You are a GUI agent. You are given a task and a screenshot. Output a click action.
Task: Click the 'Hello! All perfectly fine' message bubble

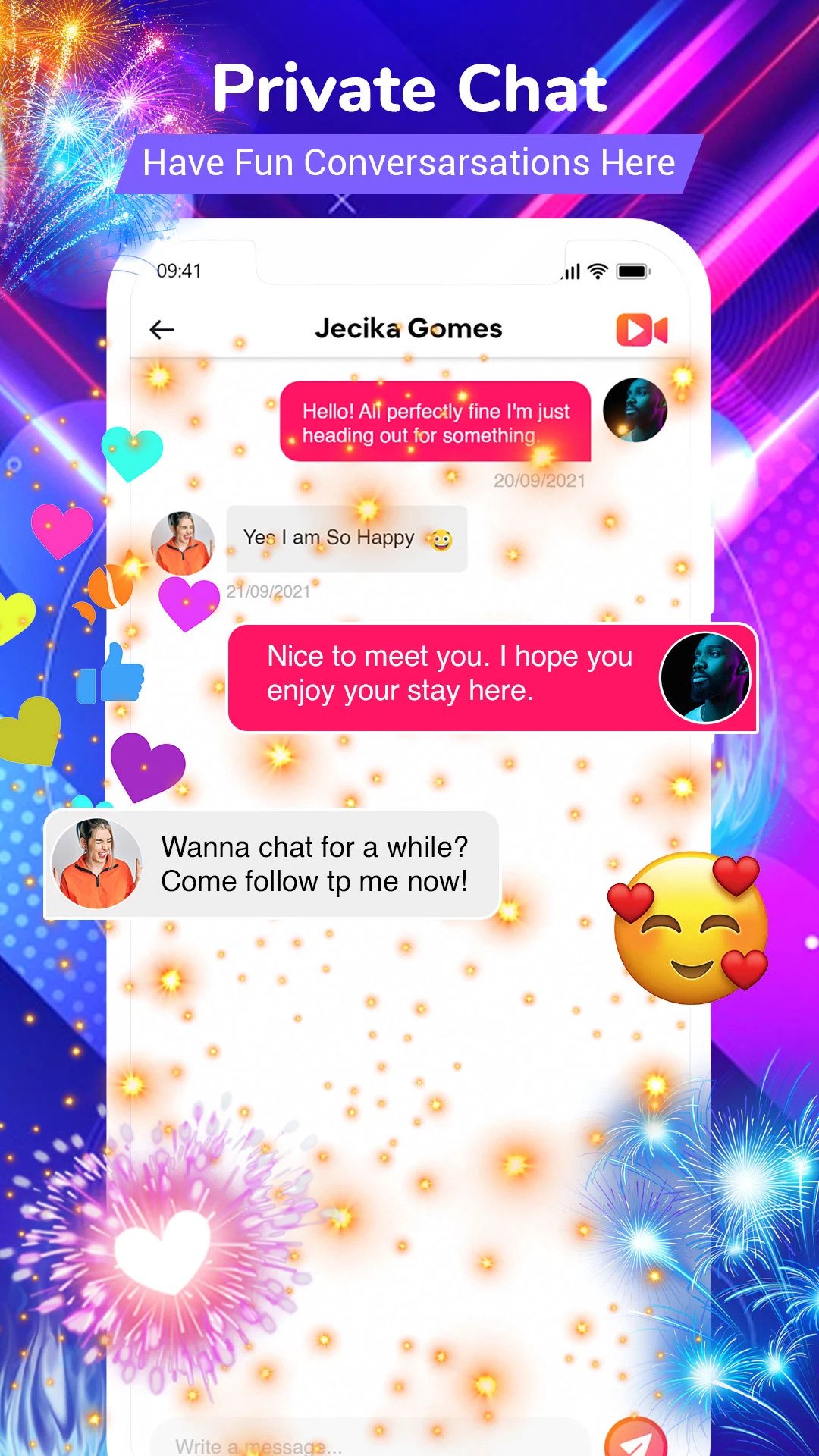click(x=436, y=423)
